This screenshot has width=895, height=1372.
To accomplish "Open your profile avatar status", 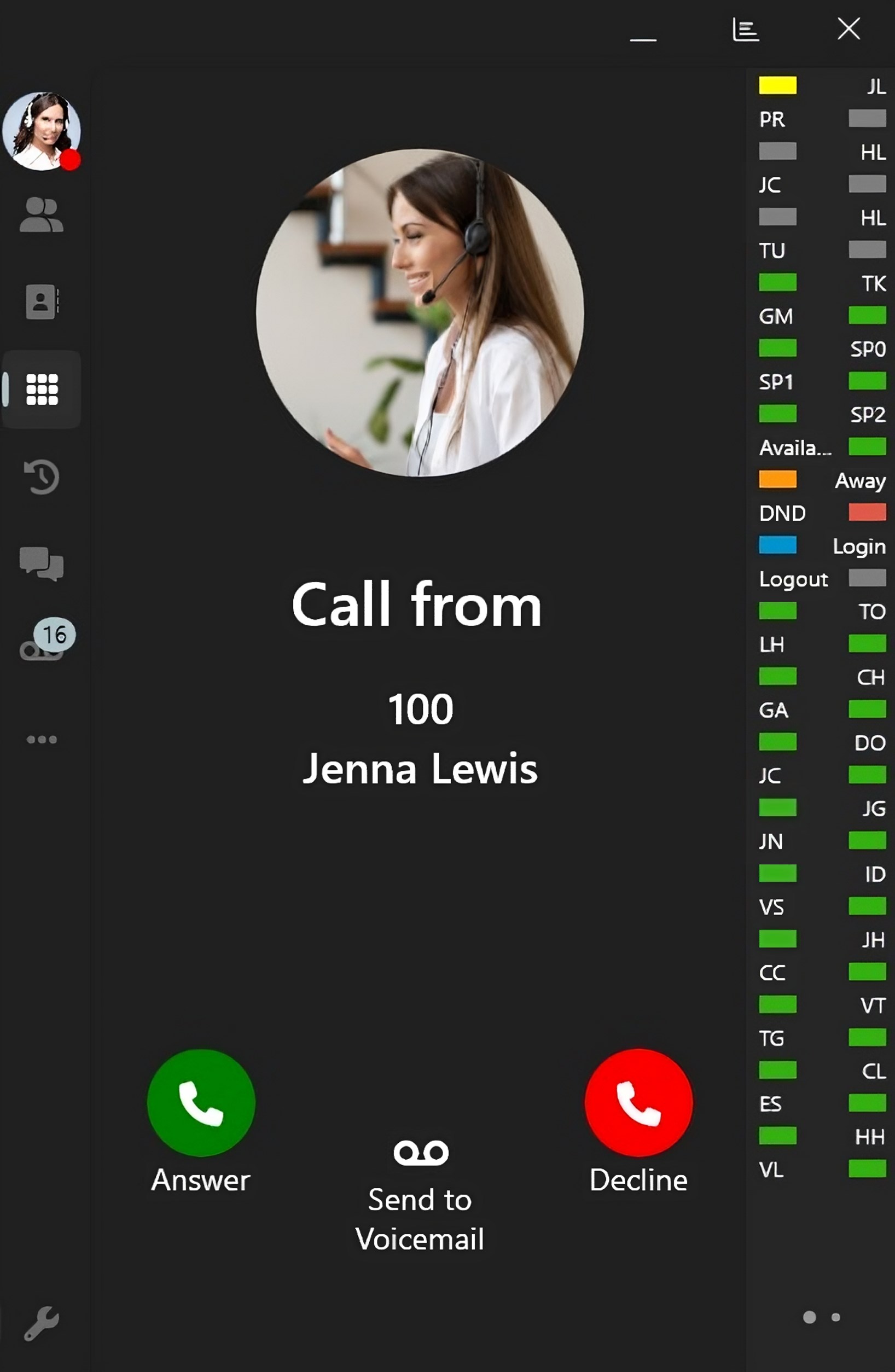I will pyautogui.click(x=42, y=131).
